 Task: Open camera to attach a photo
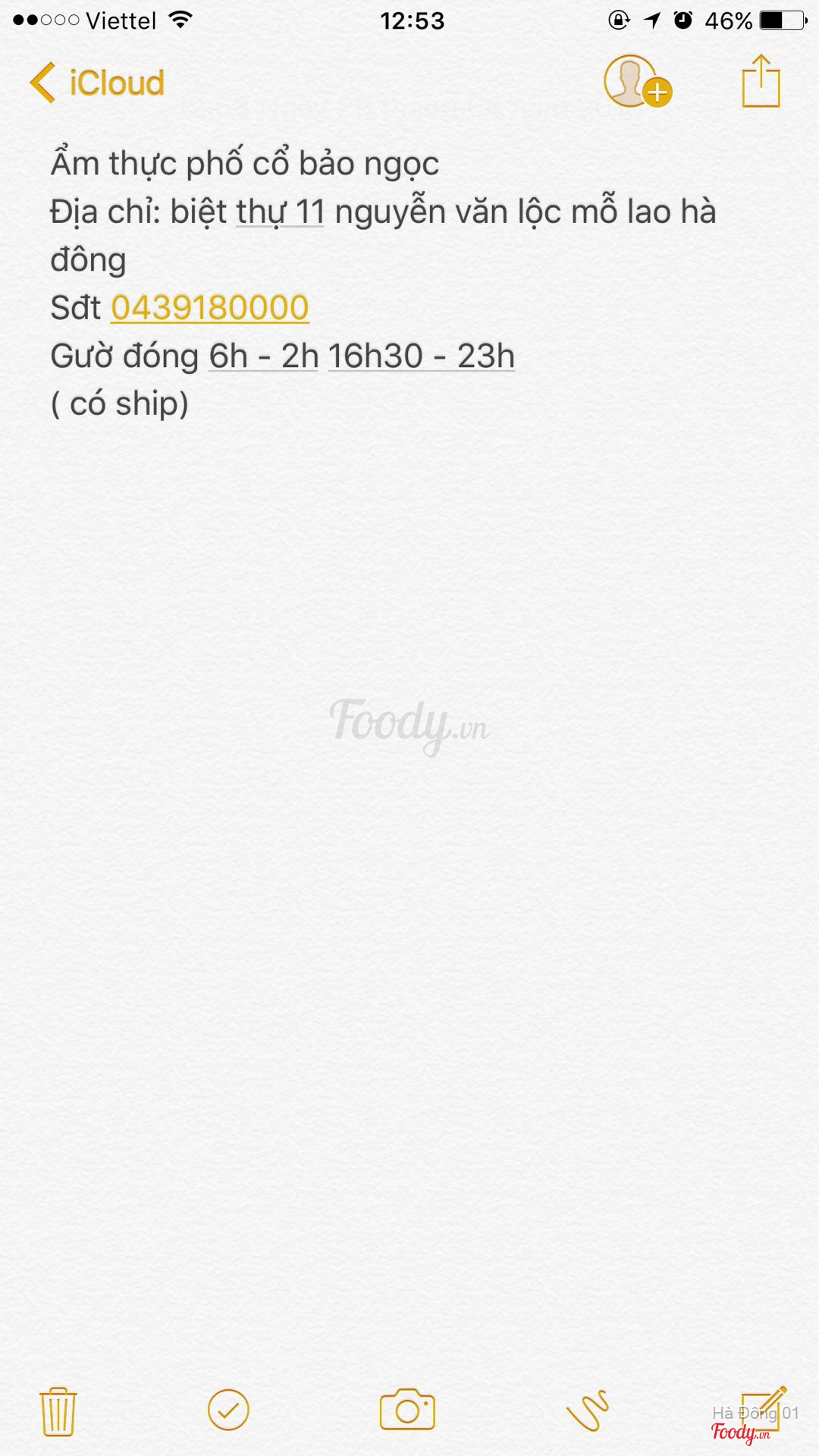(x=408, y=1410)
